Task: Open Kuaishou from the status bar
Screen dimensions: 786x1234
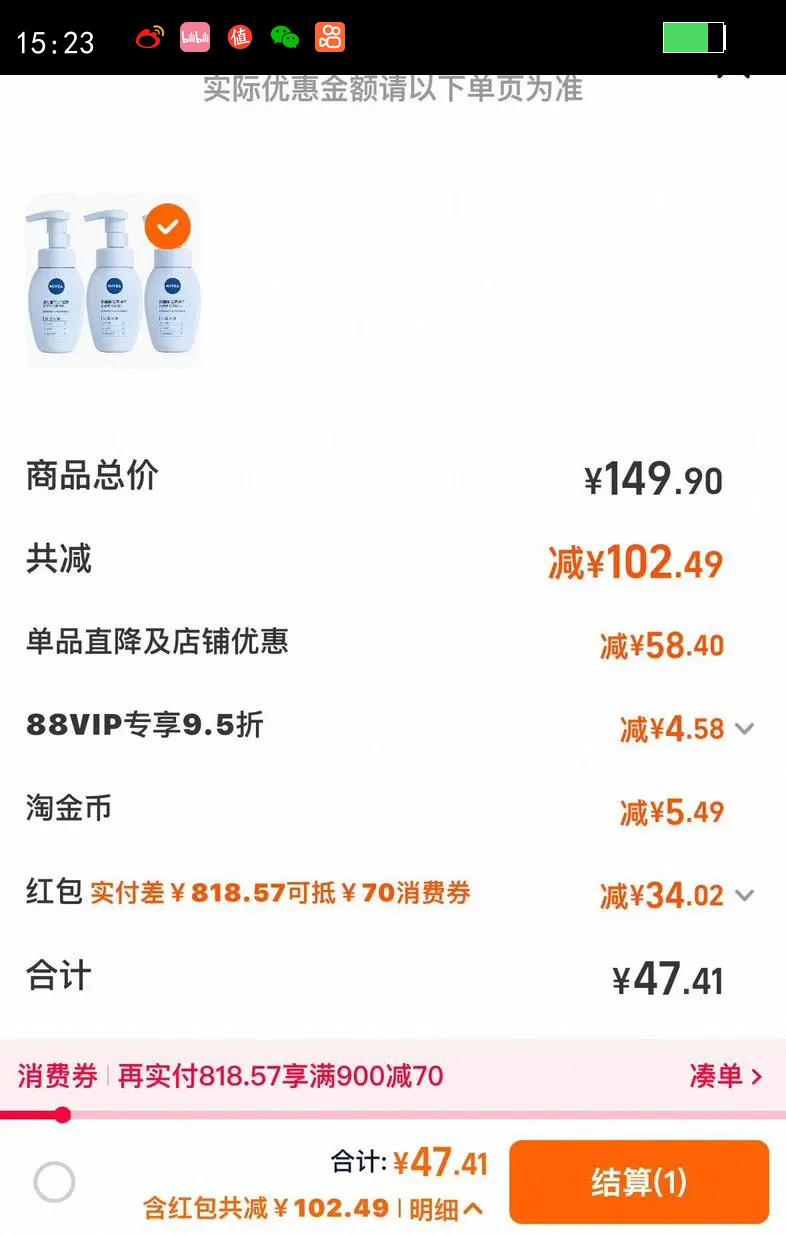Action: [330, 37]
